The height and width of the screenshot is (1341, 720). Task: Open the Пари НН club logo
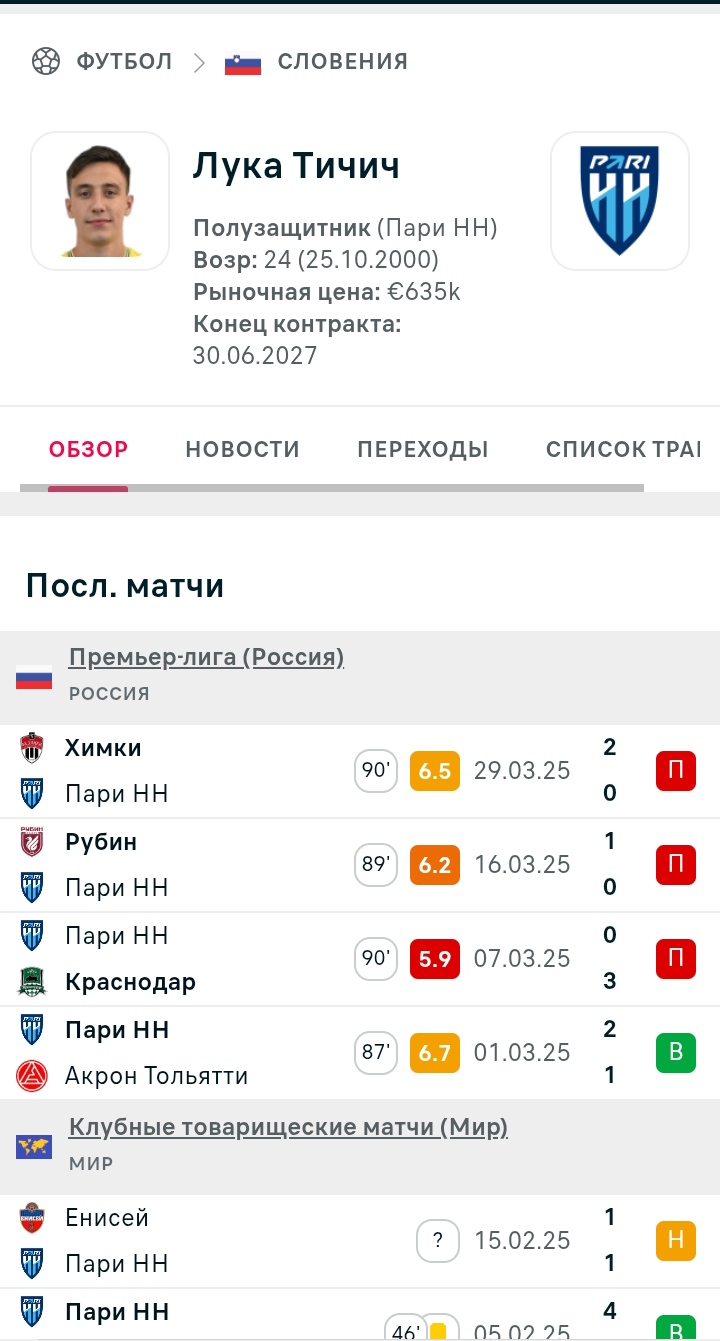pyautogui.click(x=620, y=201)
